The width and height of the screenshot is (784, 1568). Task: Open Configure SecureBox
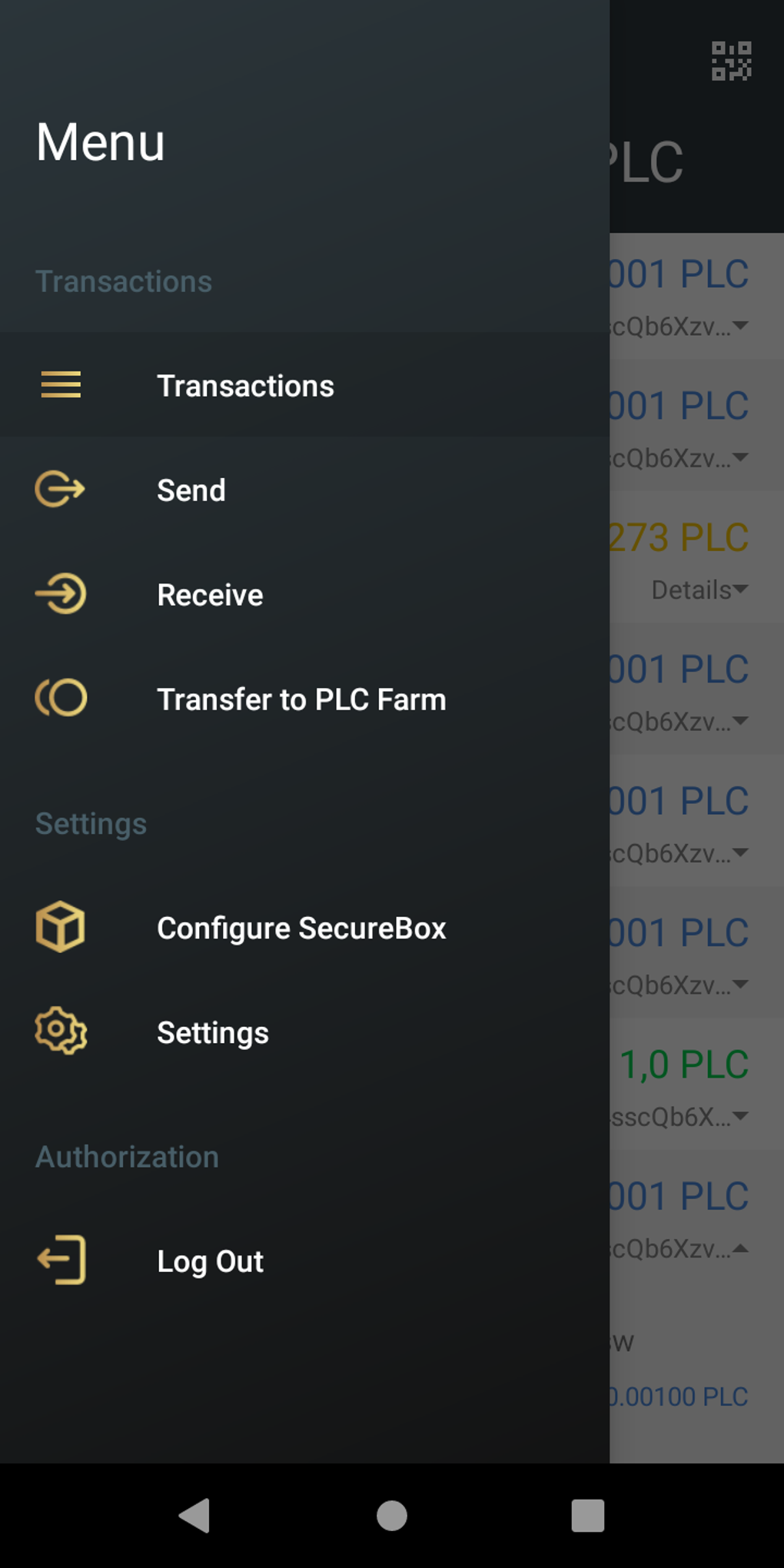[x=301, y=927]
